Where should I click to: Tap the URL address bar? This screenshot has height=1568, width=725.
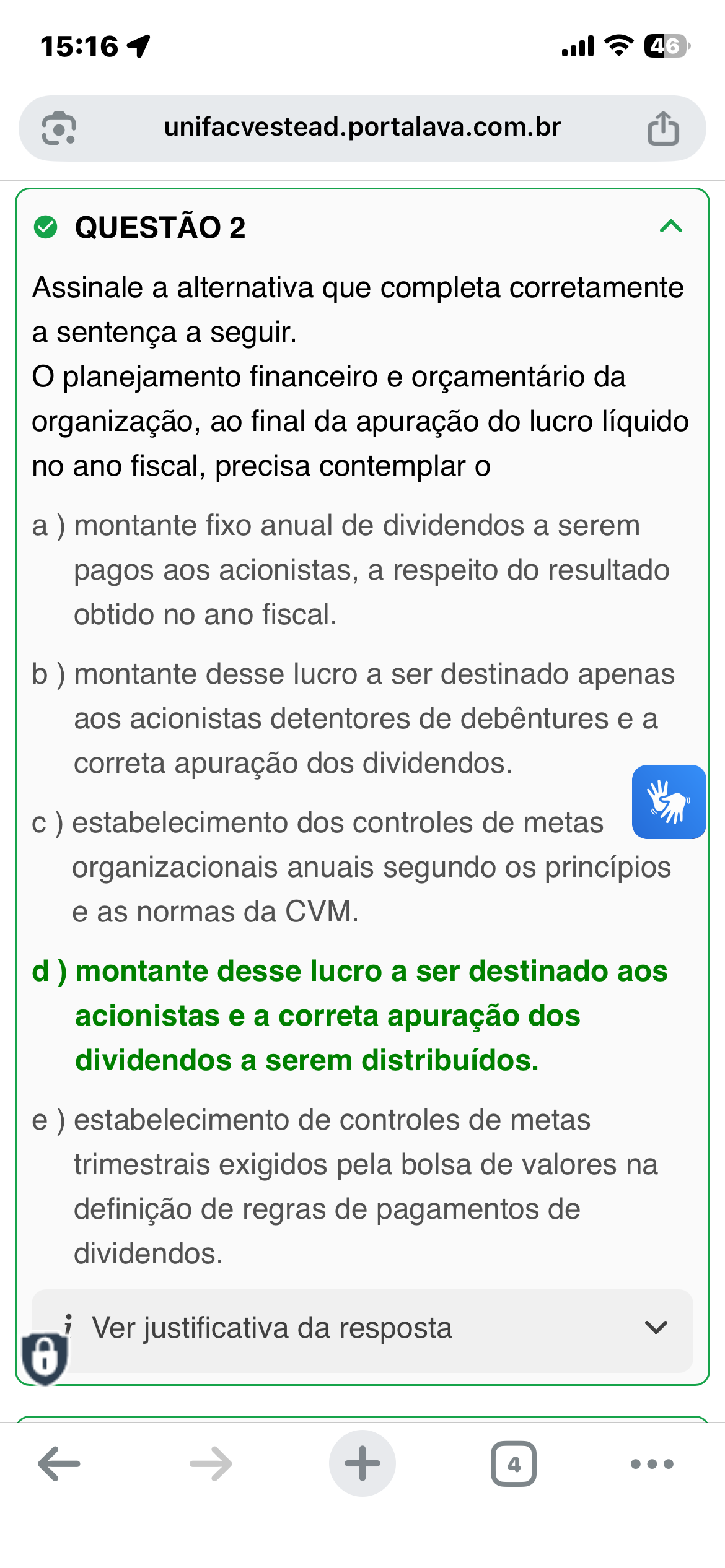pos(362,128)
